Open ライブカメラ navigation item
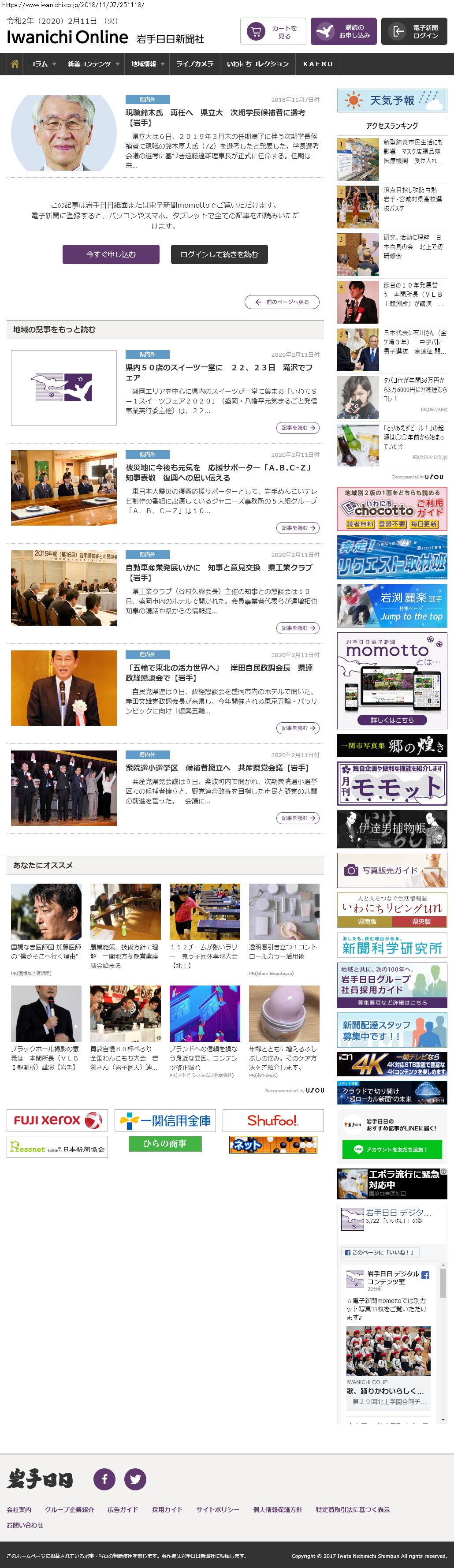The width and height of the screenshot is (454, 1568). point(194,64)
